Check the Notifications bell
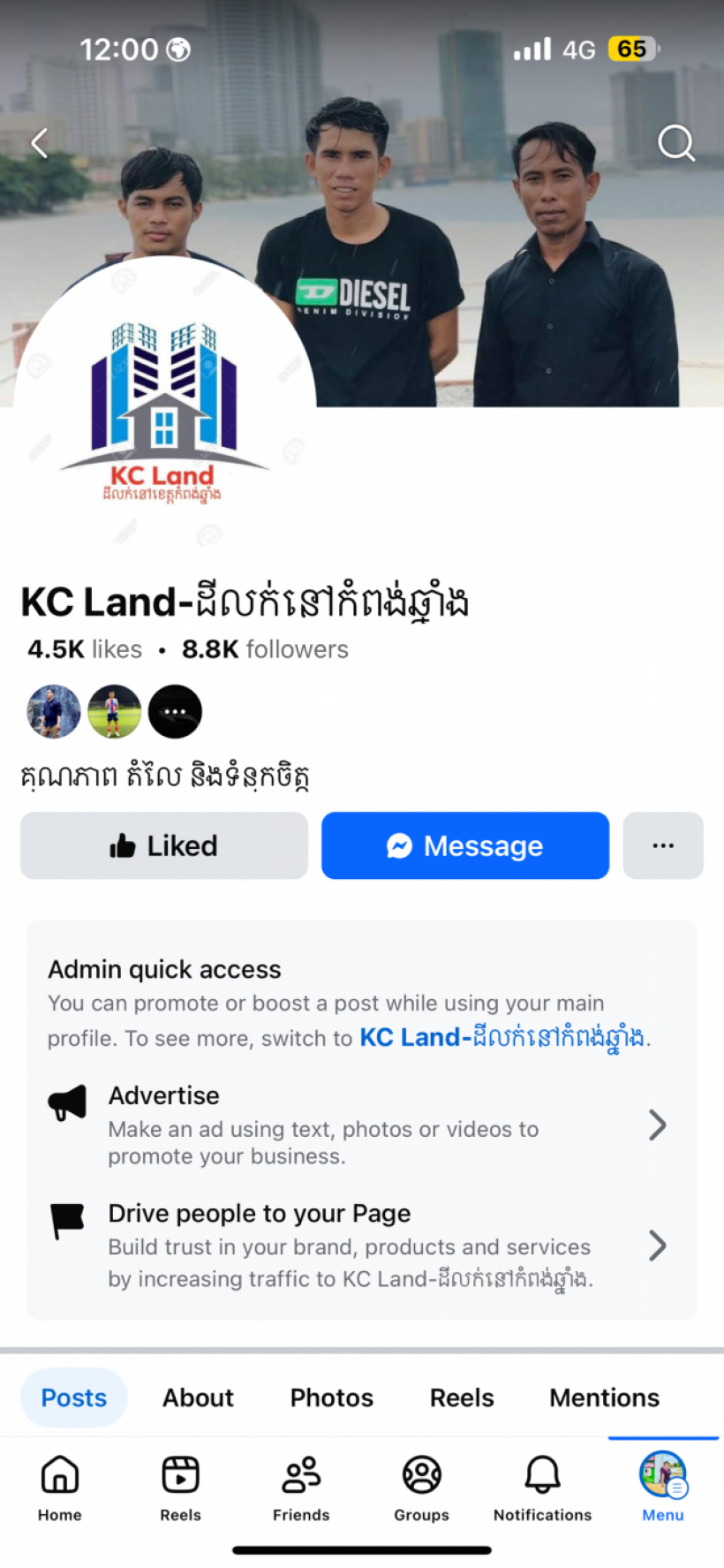The width and height of the screenshot is (724, 1568). click(542, 1488)
